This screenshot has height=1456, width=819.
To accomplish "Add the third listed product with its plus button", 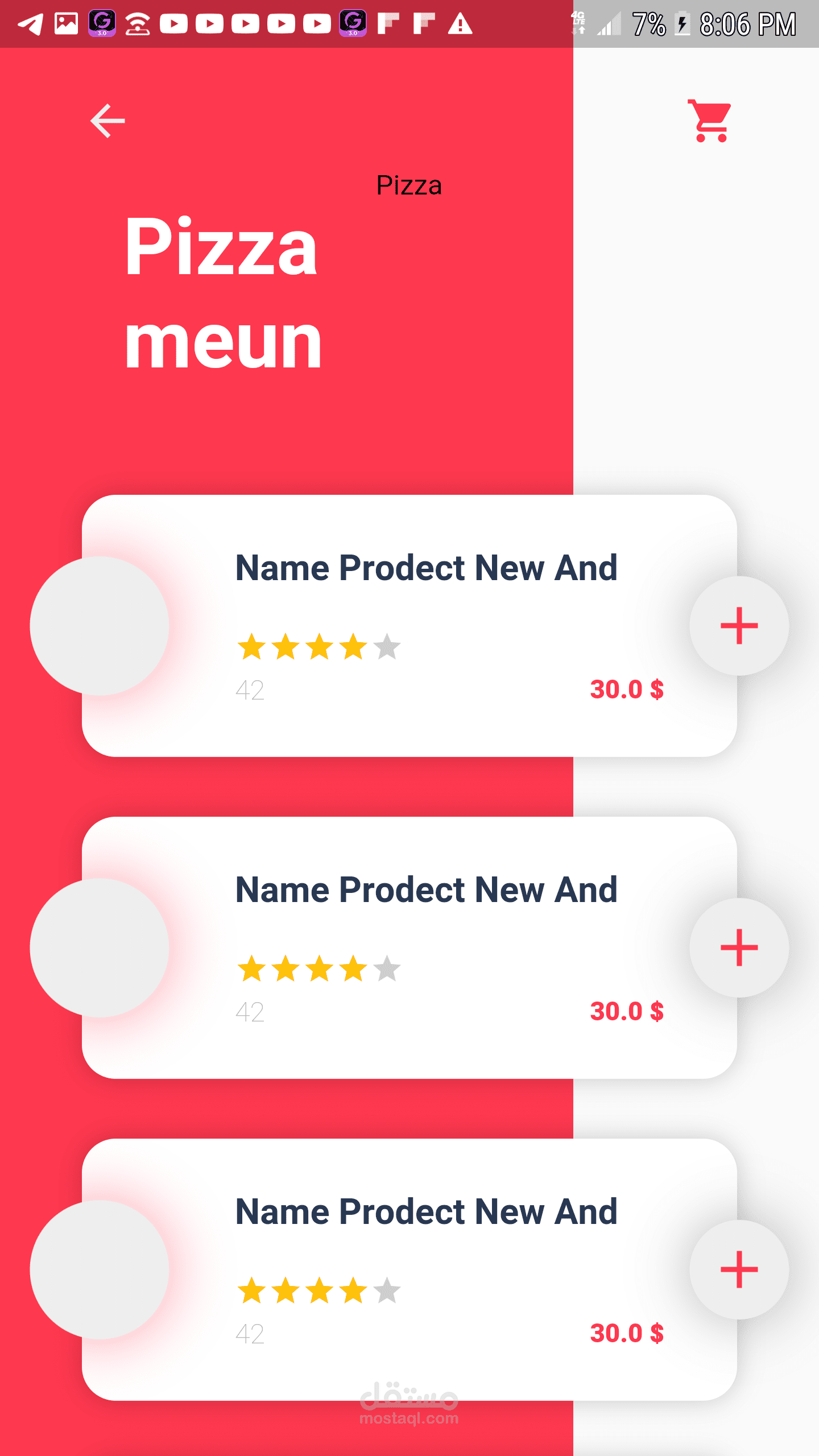I will point(739,1269).
